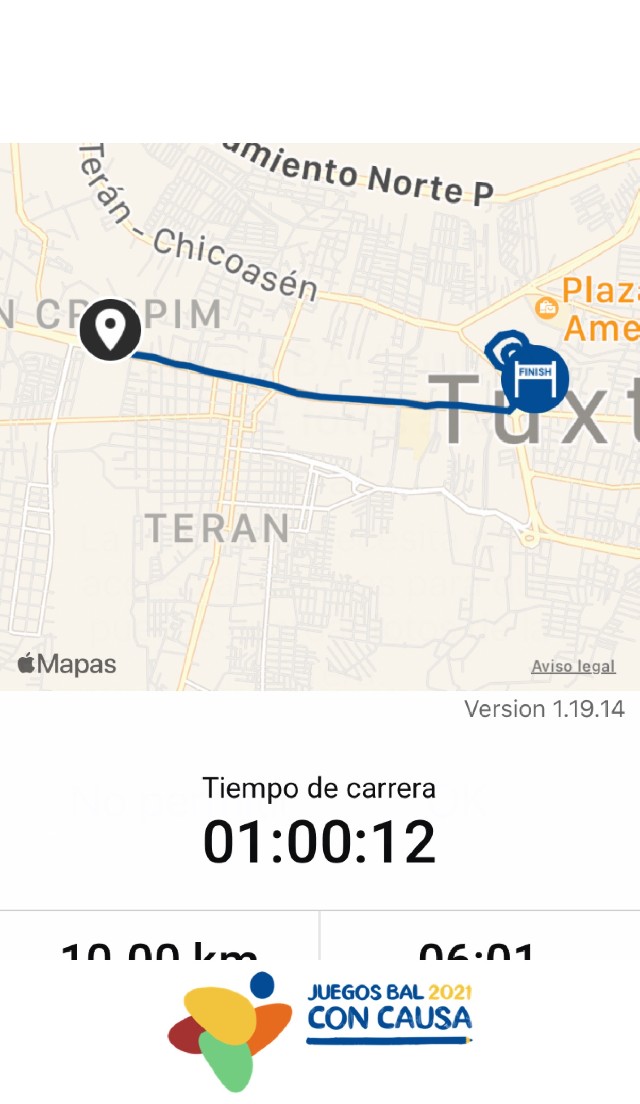Open the Aviso legal link on the map
640x1104 pixels.
(573, 667)
